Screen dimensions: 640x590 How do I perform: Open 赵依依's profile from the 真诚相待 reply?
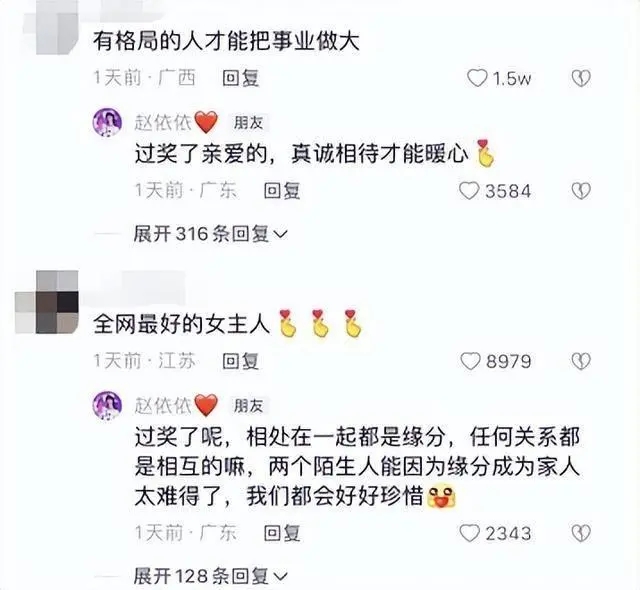(x=108, y=124)
